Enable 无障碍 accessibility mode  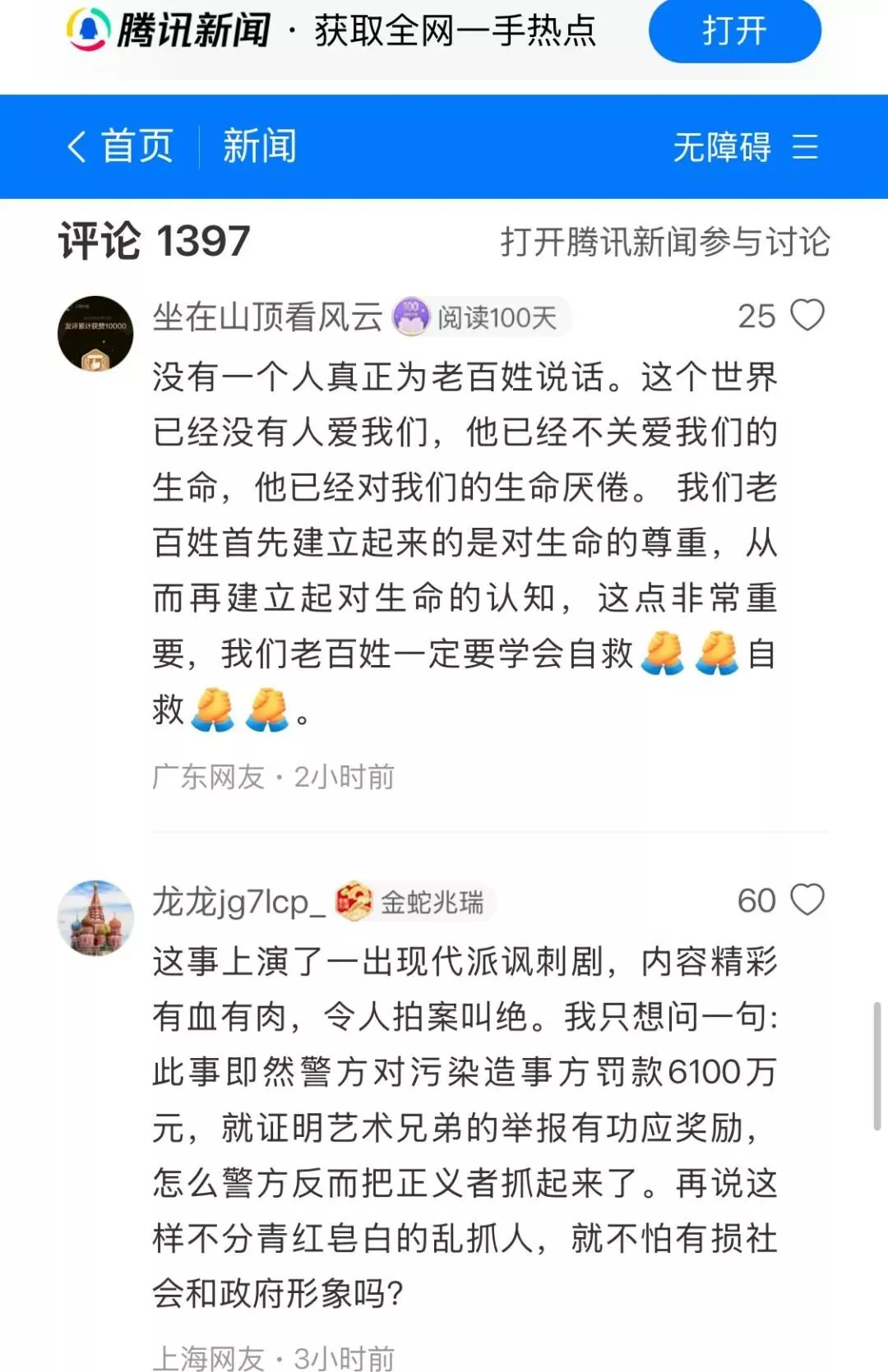pyautogui.click(x=722, y=147)
